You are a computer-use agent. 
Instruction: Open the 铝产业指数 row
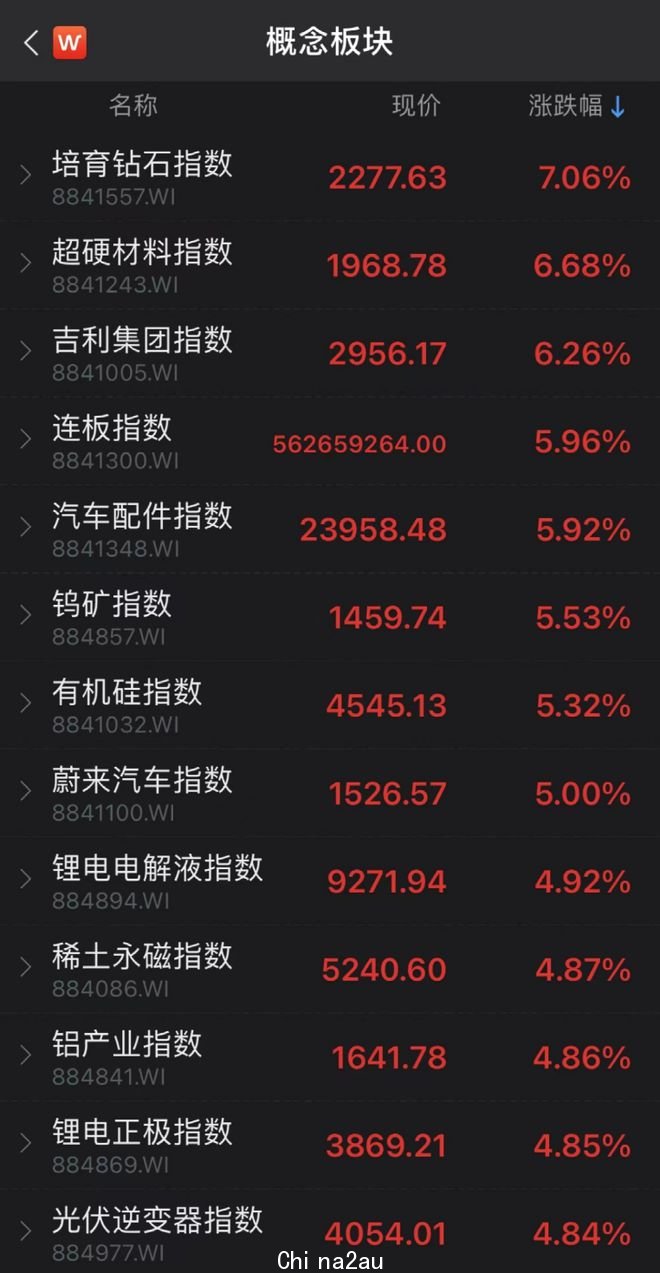(x=330, y=1057)
